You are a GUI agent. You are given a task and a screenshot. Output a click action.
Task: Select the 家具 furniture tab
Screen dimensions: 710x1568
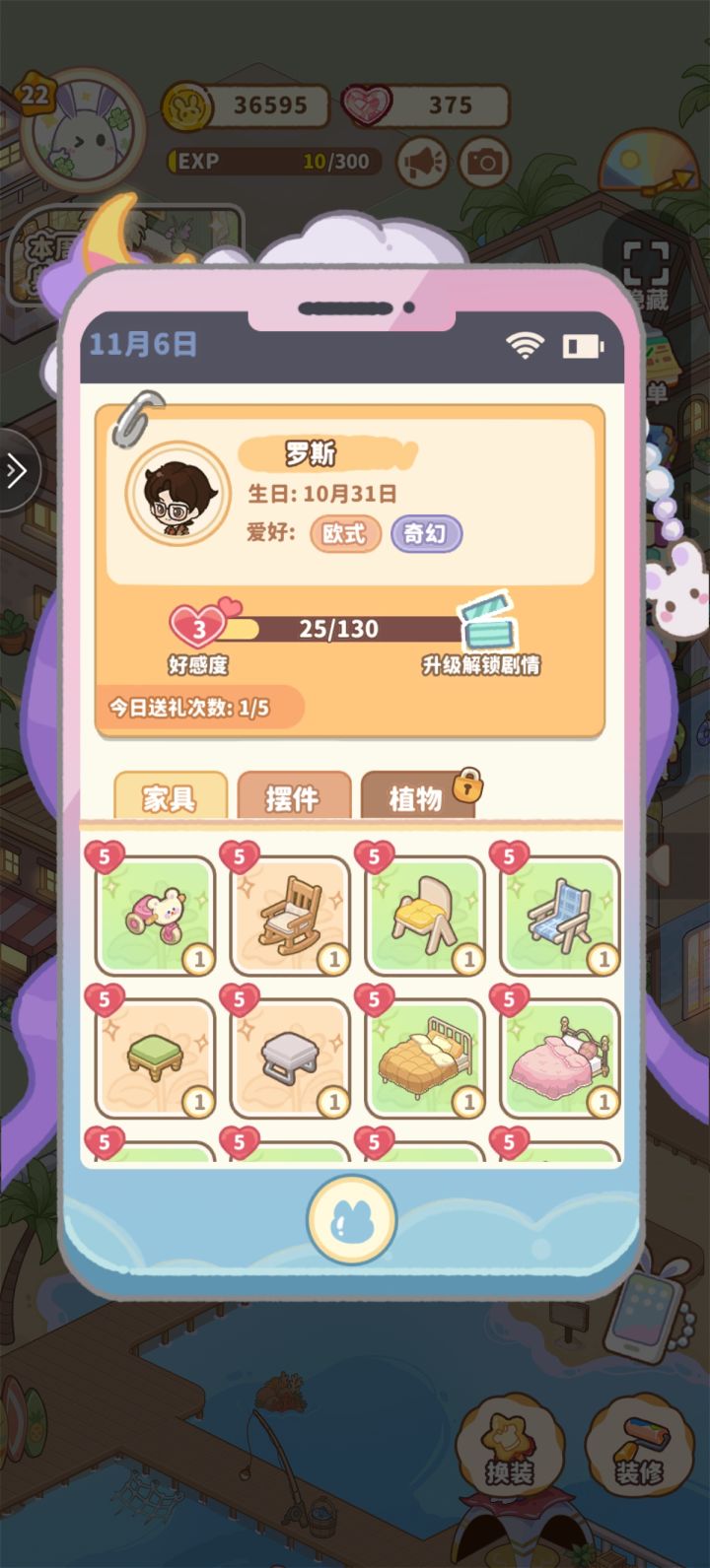pos(170,797)
